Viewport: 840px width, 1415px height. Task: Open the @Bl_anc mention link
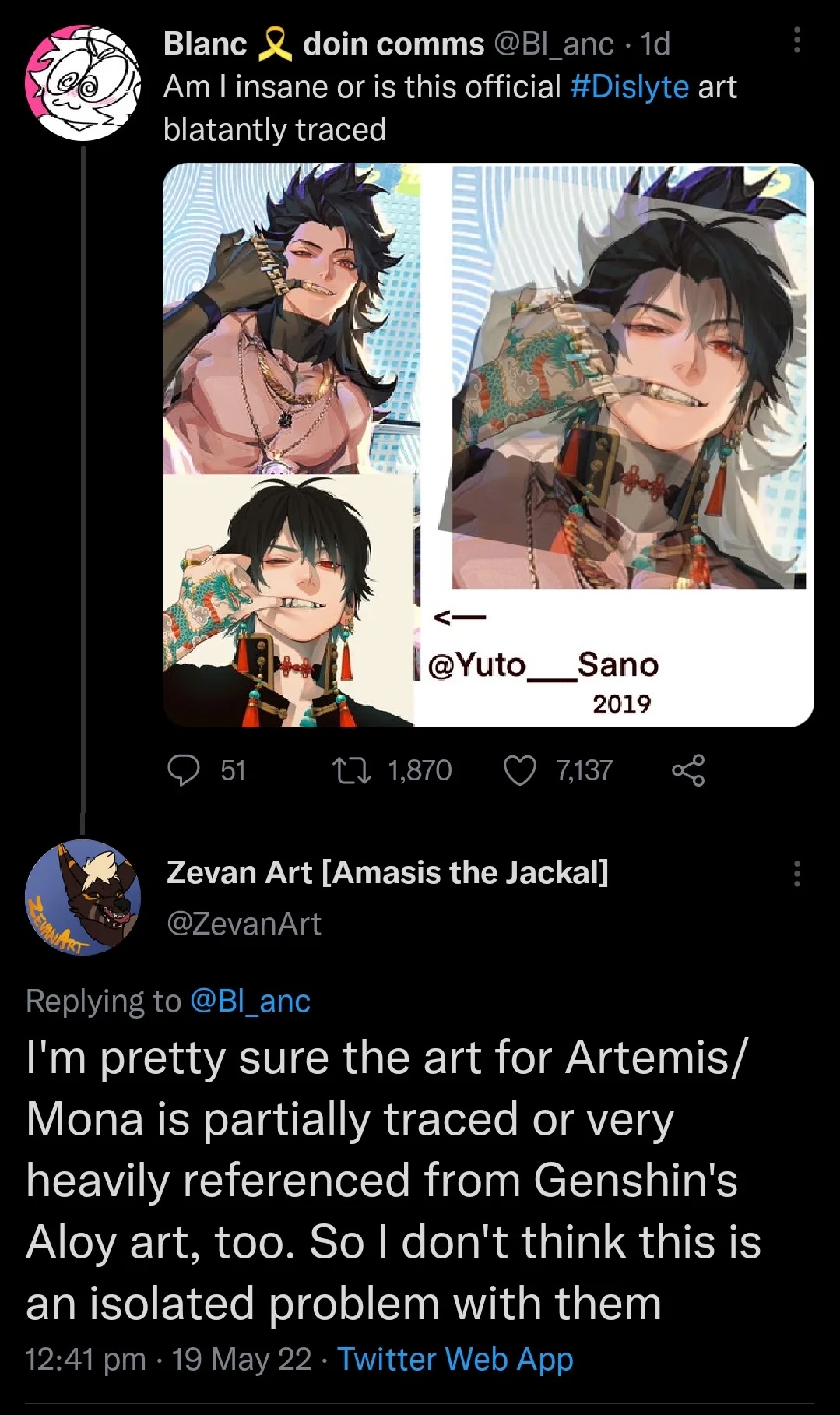(x=250, y=1001)
